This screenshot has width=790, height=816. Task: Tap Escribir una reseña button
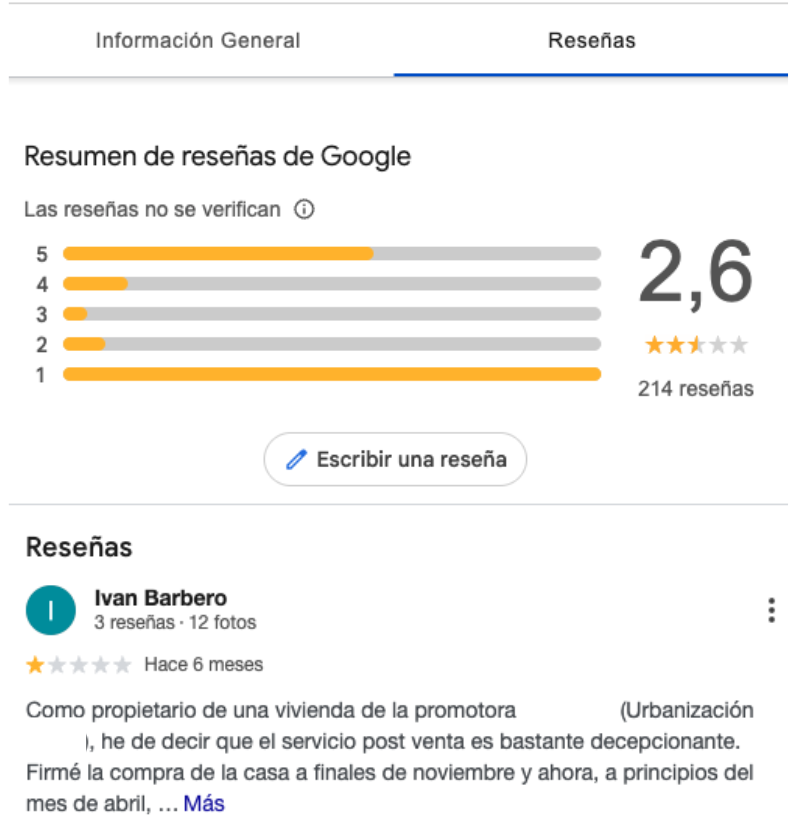(395, 460)
